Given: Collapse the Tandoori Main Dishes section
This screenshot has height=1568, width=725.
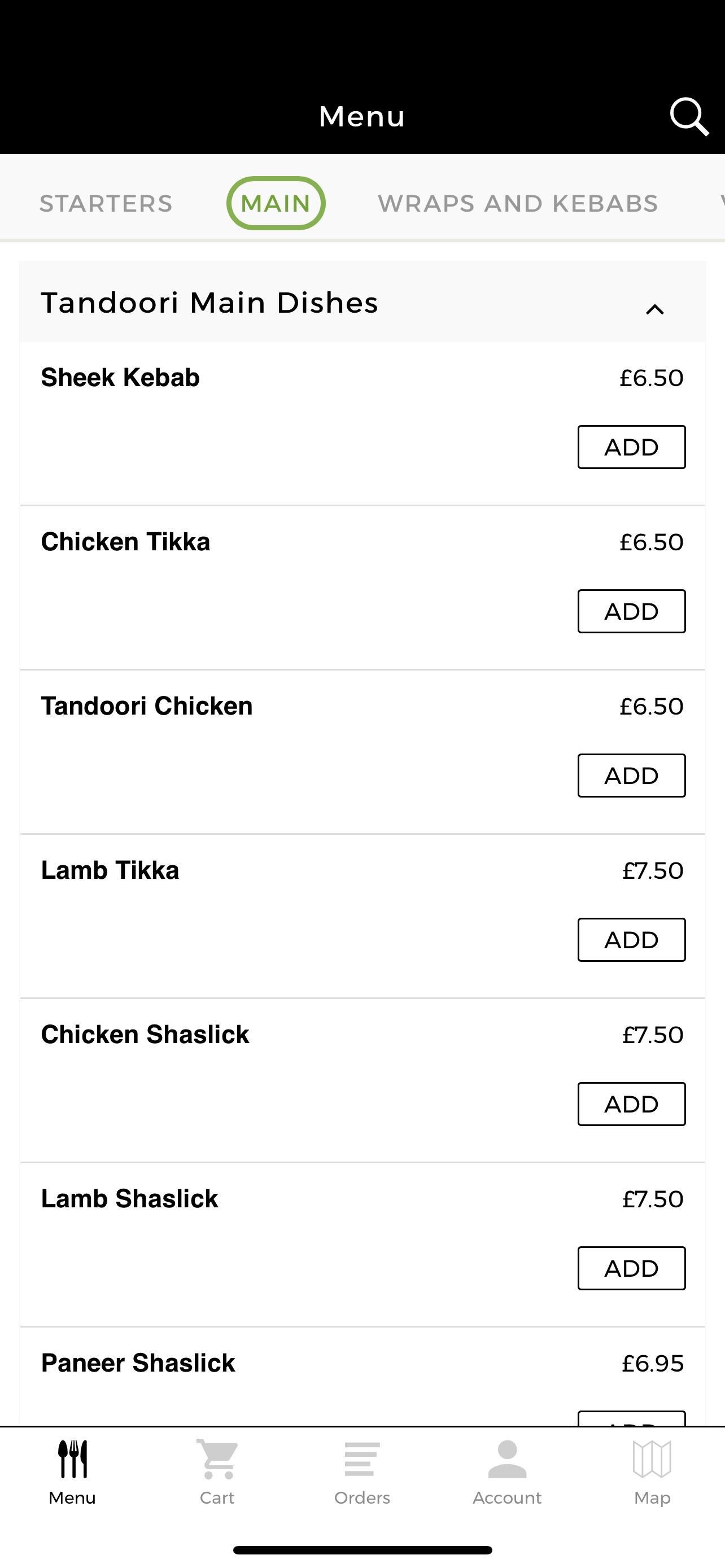Looking at the screenshot, I should (654, 310).
